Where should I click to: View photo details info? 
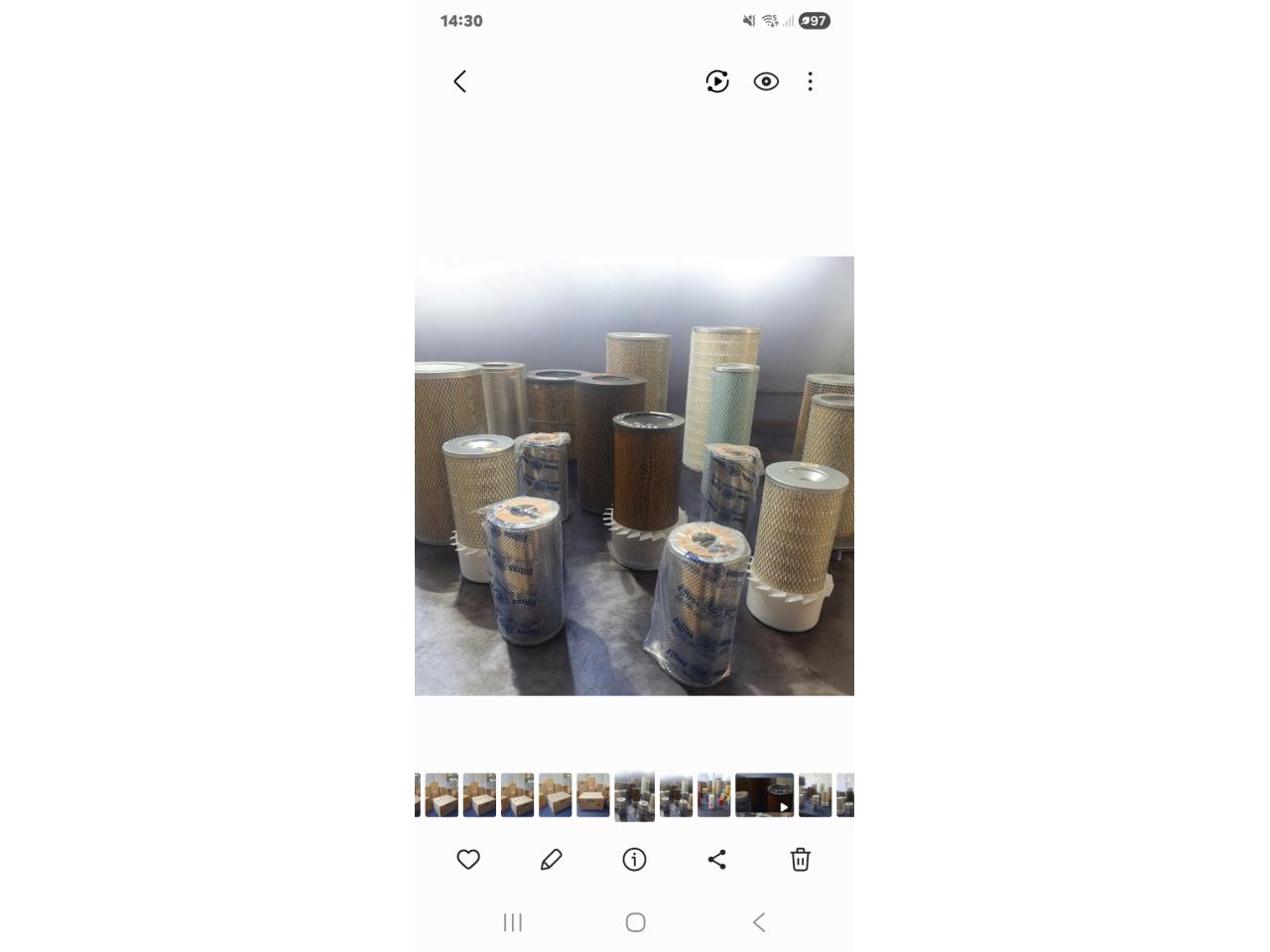(634, 860)
